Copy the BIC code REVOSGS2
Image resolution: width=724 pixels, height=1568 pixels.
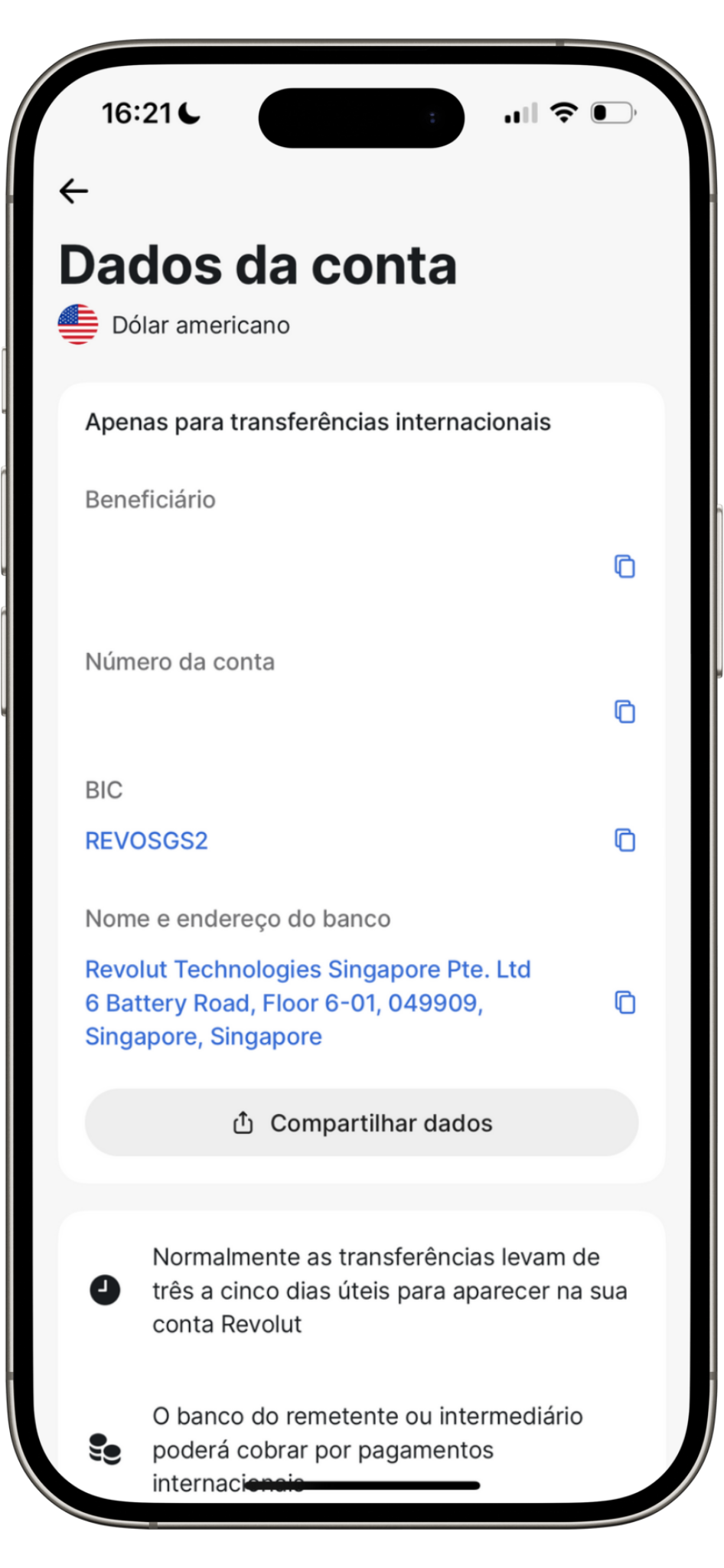tap(625, 841)
